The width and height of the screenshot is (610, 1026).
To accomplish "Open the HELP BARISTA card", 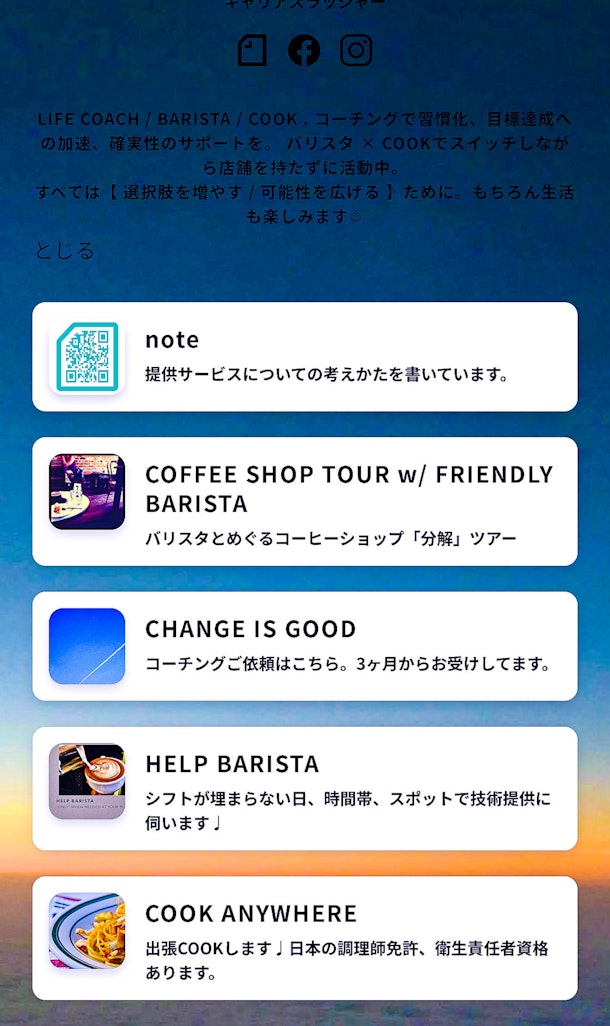I will pyautogui.click(x=304, y=788).
